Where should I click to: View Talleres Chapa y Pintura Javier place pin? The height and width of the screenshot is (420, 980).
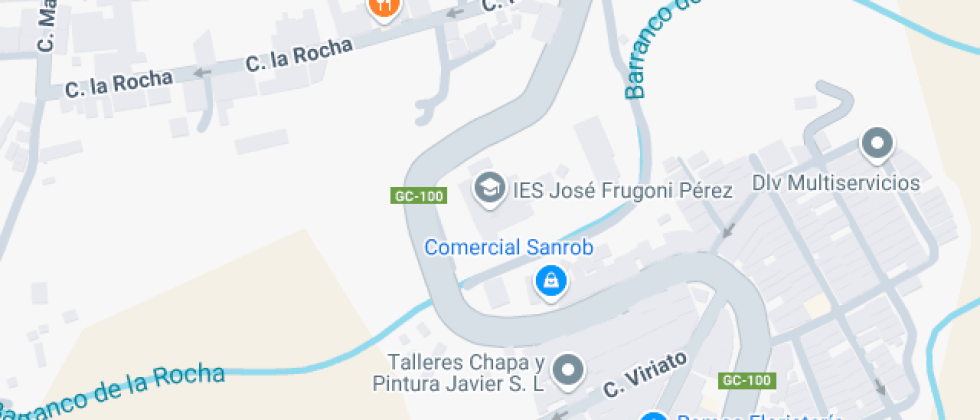point(570,369)
